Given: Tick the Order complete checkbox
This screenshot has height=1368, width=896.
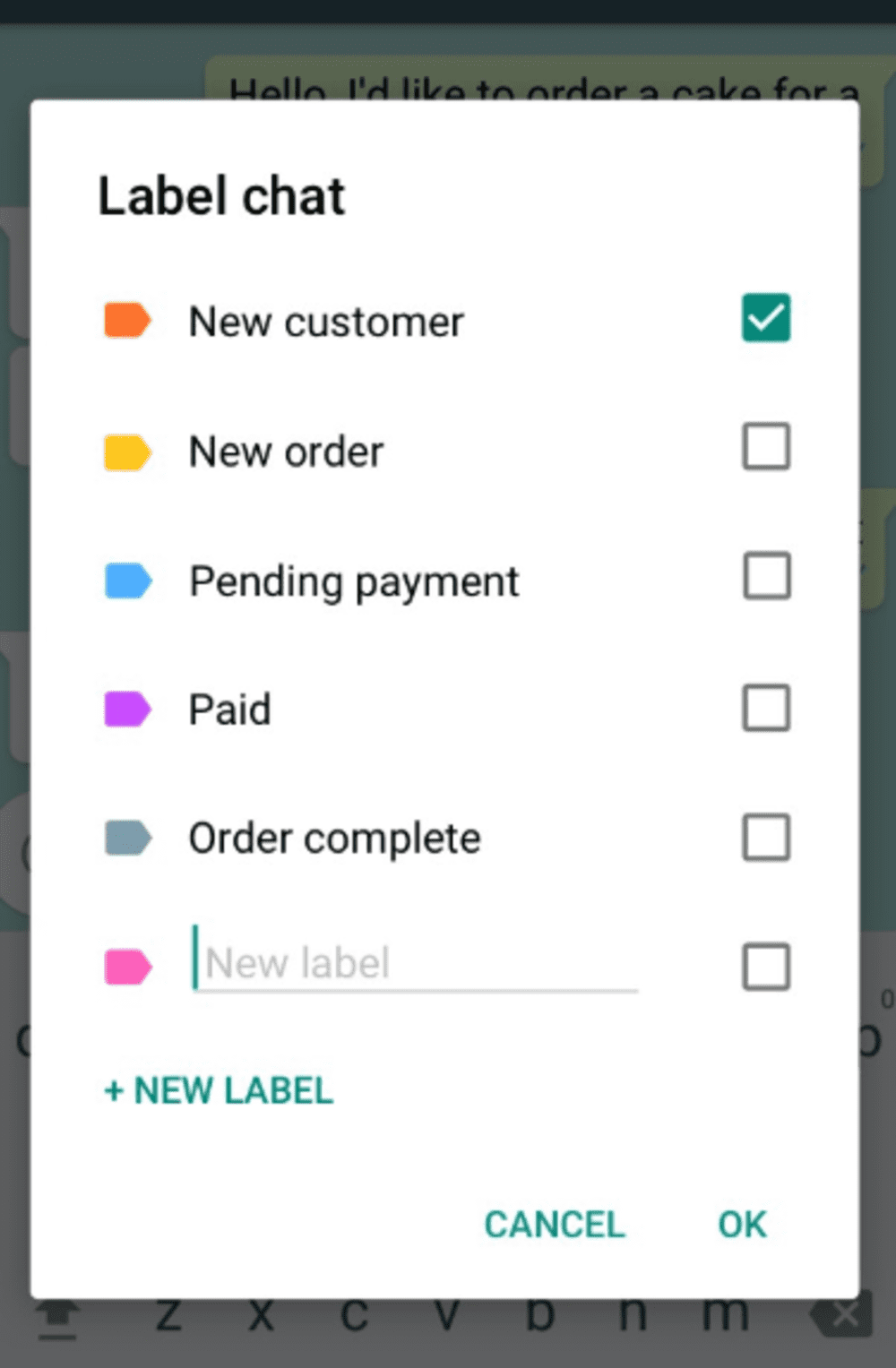Looking at the screenshot, I should pyautogui.click(x=766, y=838).
